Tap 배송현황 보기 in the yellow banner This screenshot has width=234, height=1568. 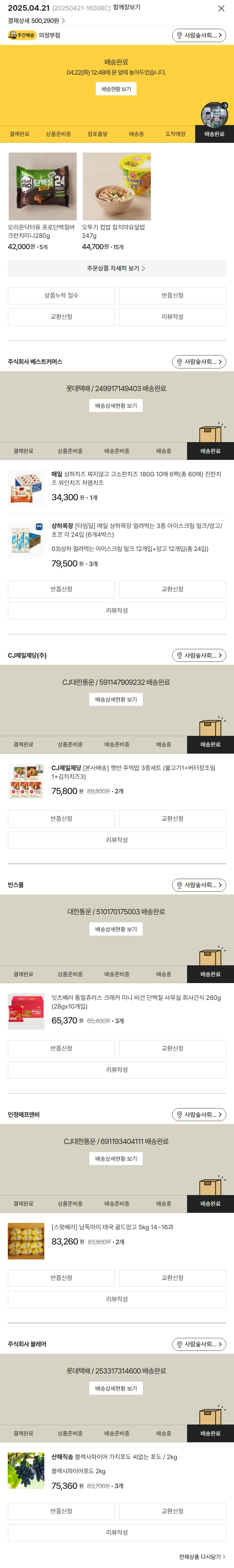[x=117, y=89]
